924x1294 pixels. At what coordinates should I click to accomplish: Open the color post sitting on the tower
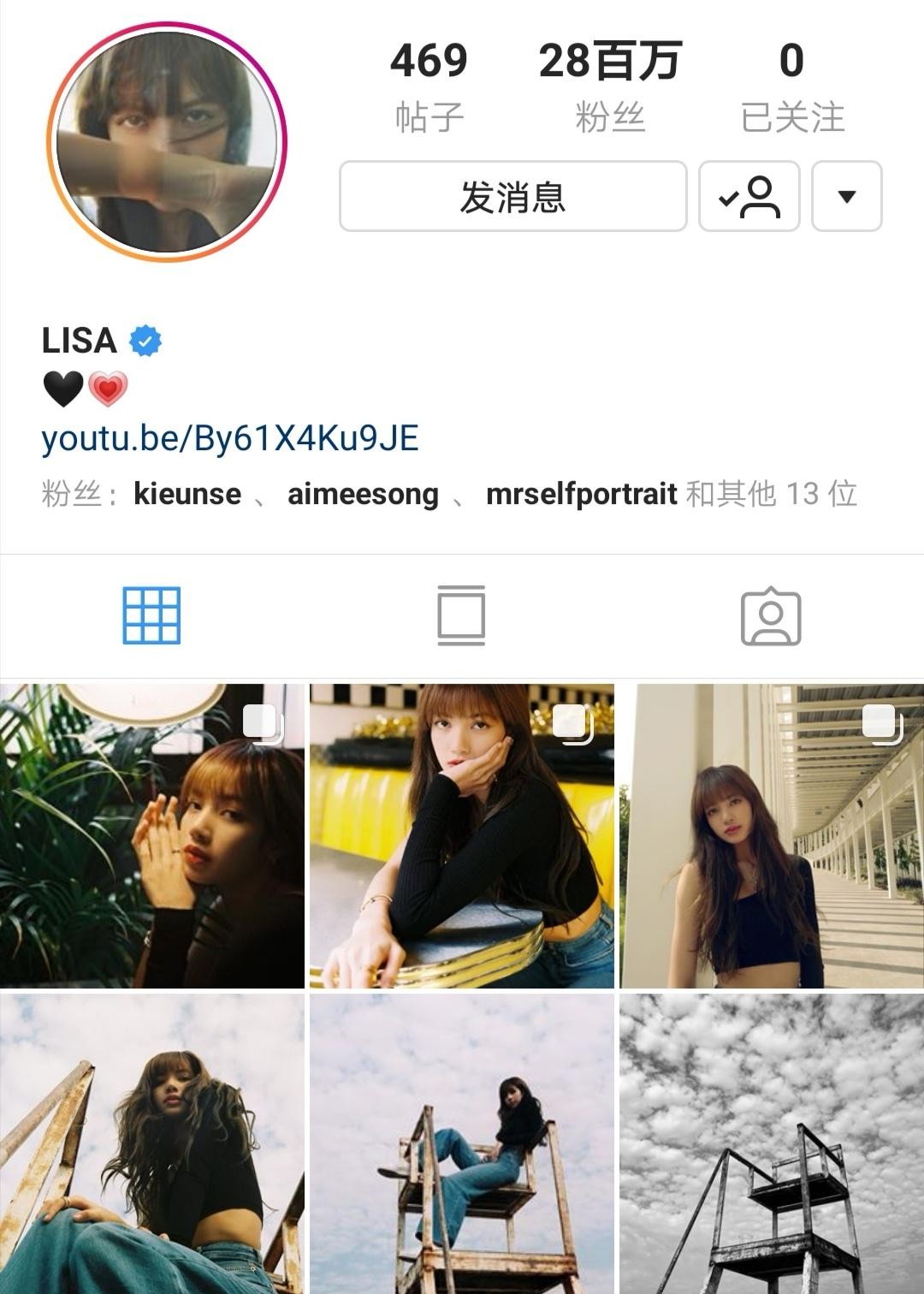click(x=462, y=1143)
